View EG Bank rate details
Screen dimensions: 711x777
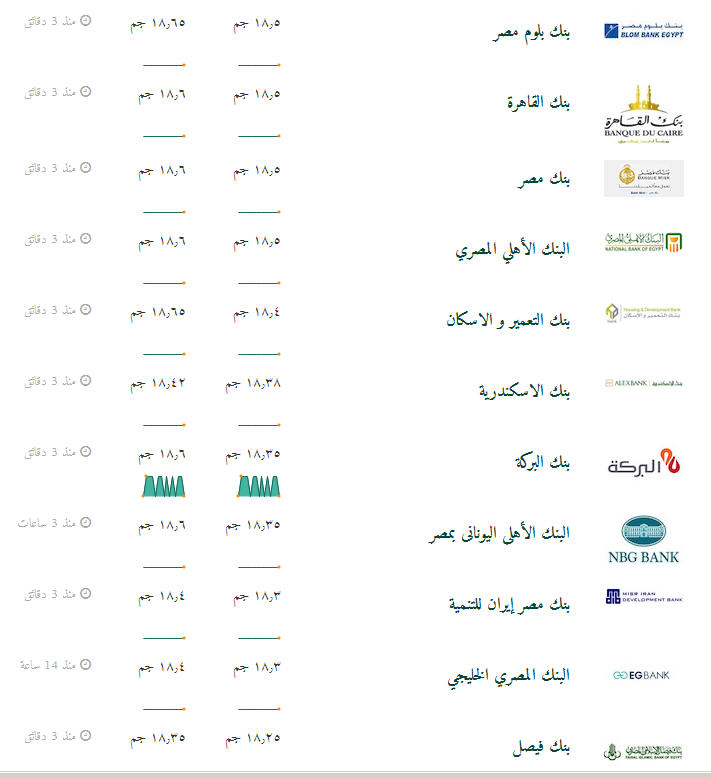508,676
